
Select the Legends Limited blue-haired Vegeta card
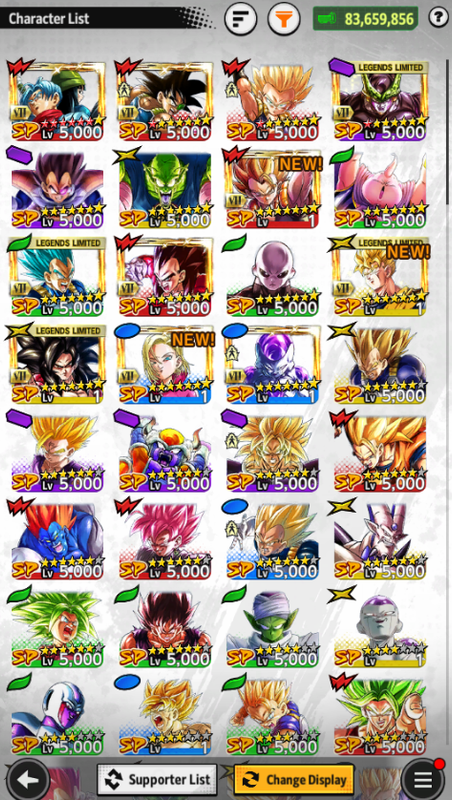click(57, 276)
